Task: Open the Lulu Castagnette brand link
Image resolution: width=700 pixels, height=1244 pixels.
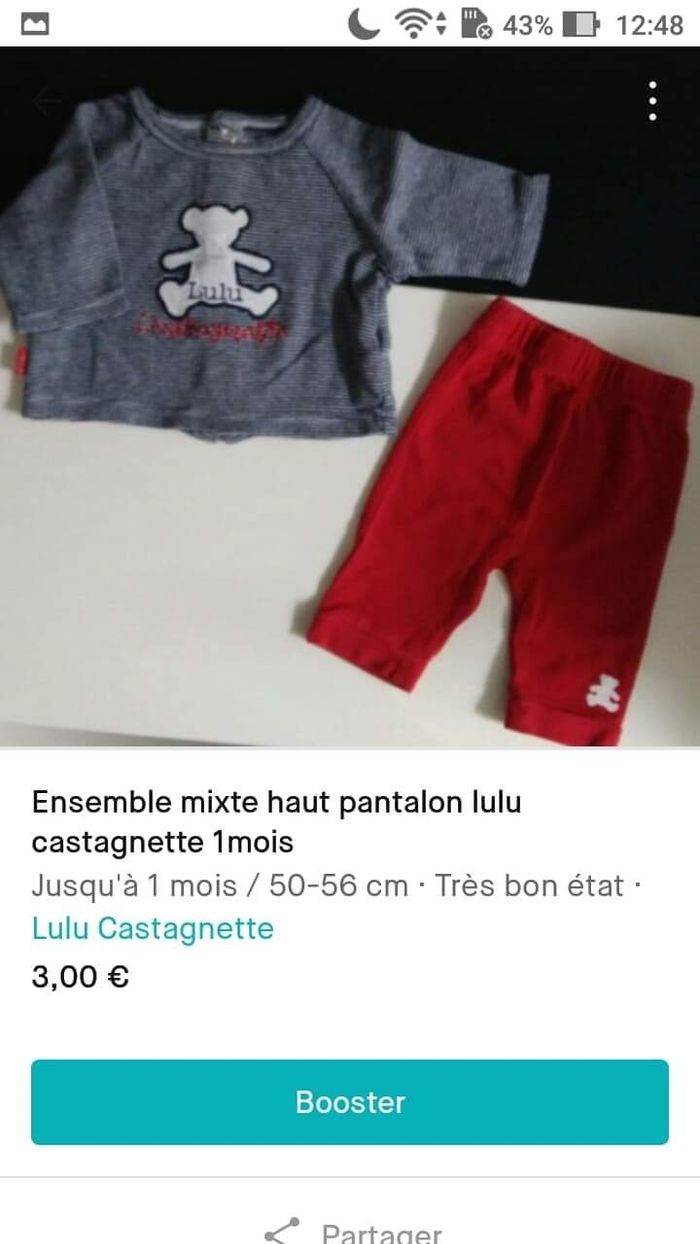Action: point(153,928)
